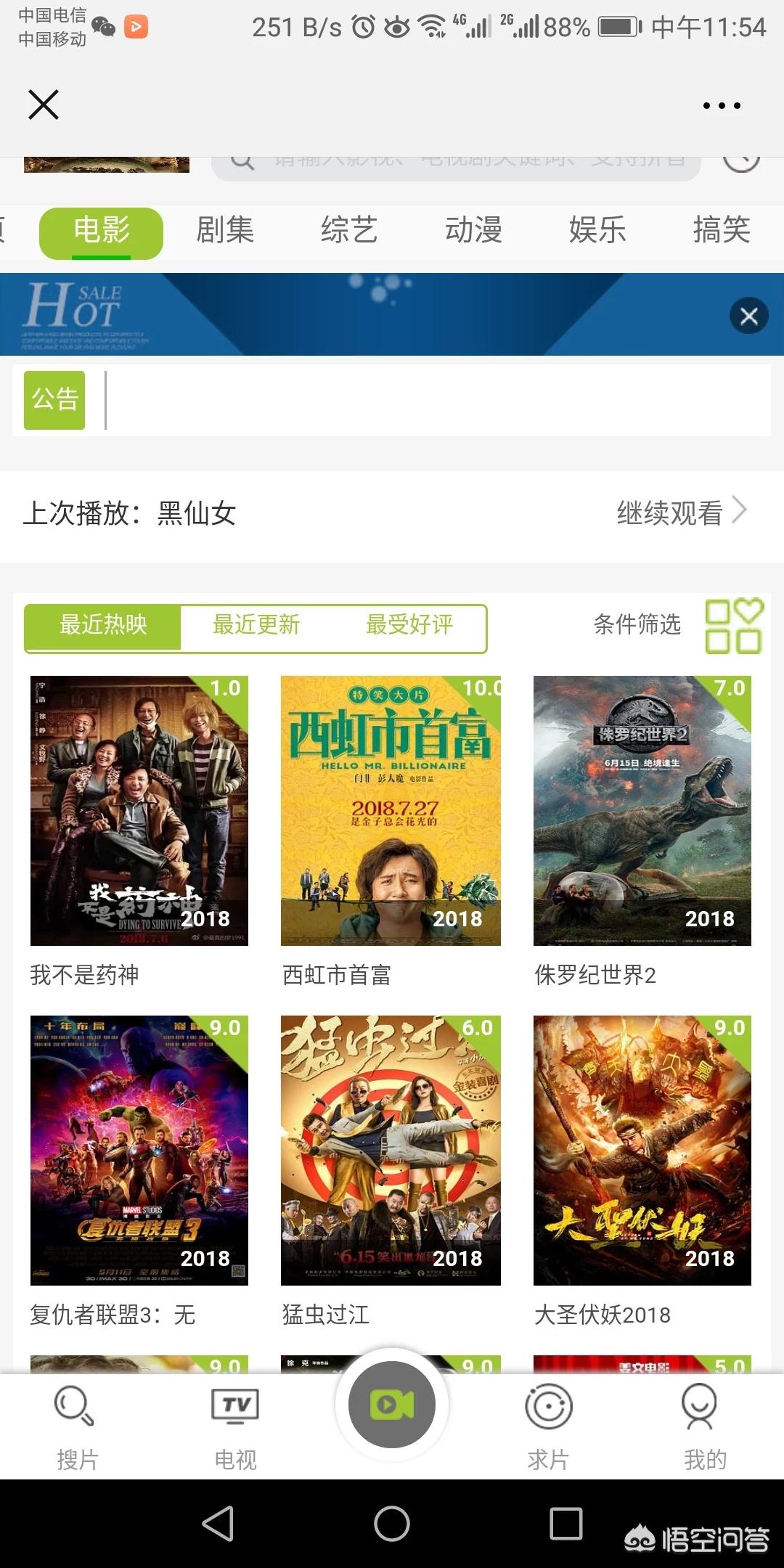Switch to the 剧集 category tab

(225, 231)
